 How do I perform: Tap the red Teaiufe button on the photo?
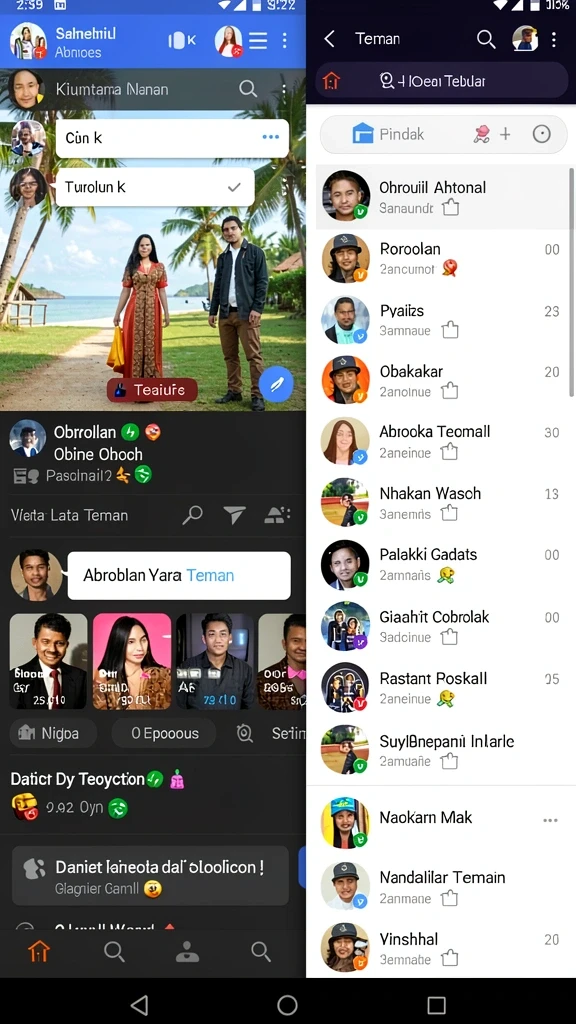point(152,390)
